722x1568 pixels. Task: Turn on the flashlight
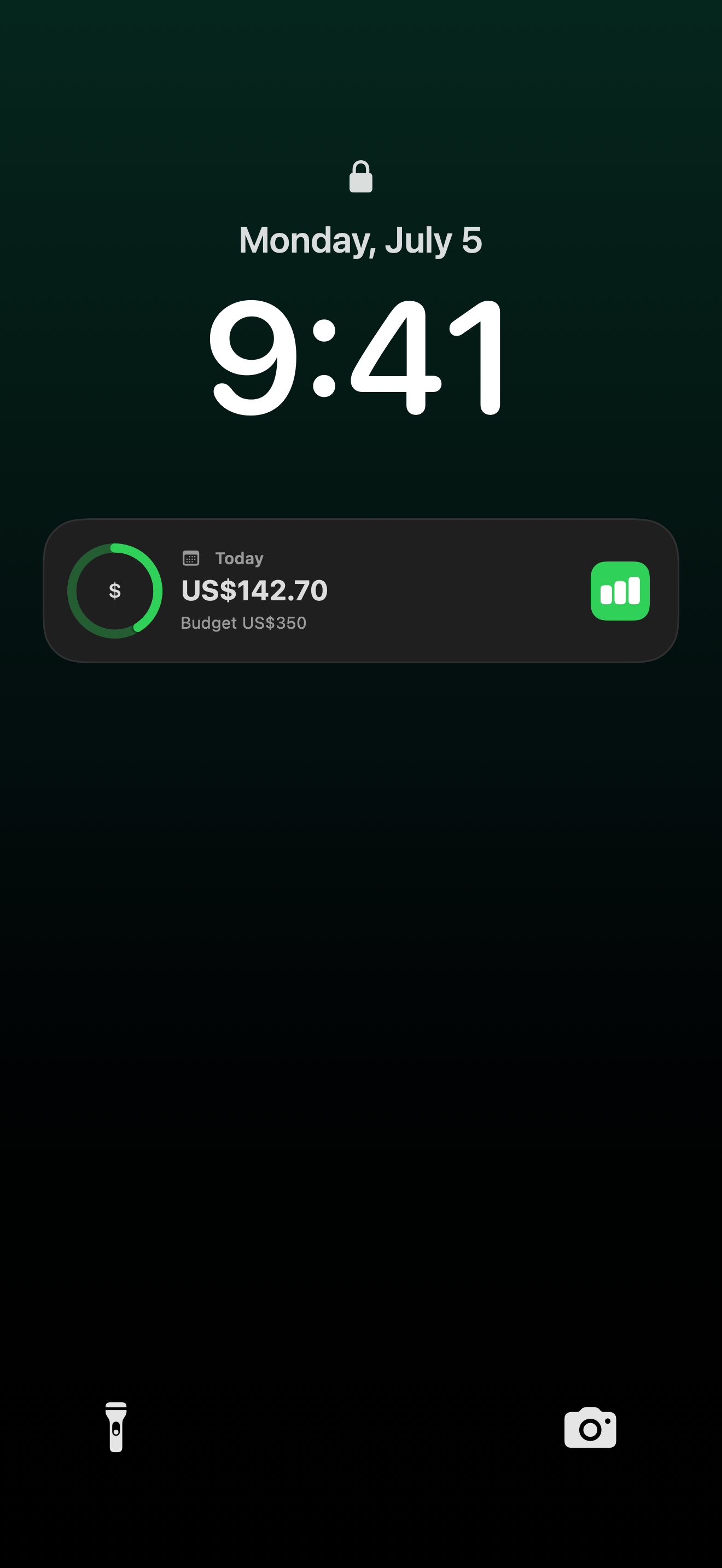point(115,1427)
